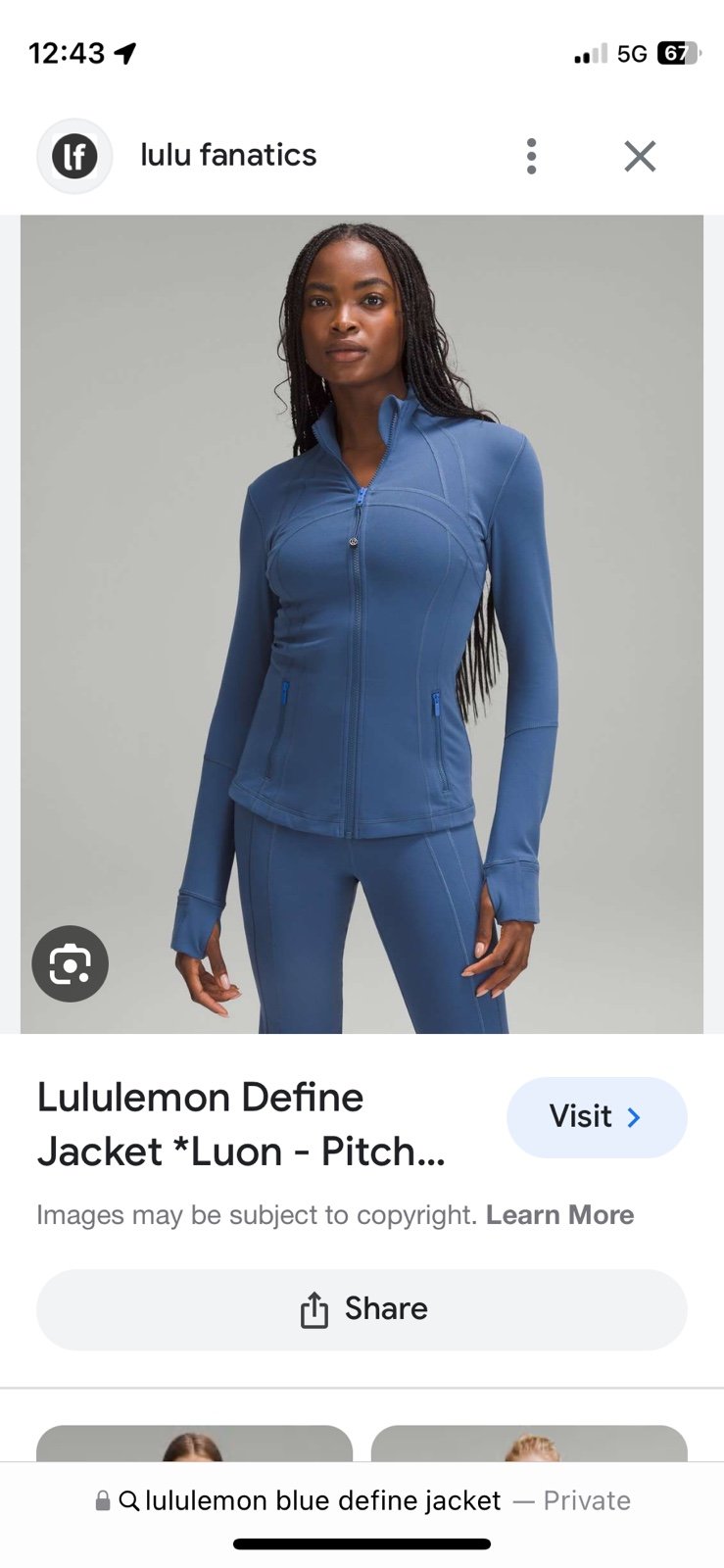This screenshot has height=1568, width=724.
Task: Open the three-dot overflow menu
Action: click(531, 156)
